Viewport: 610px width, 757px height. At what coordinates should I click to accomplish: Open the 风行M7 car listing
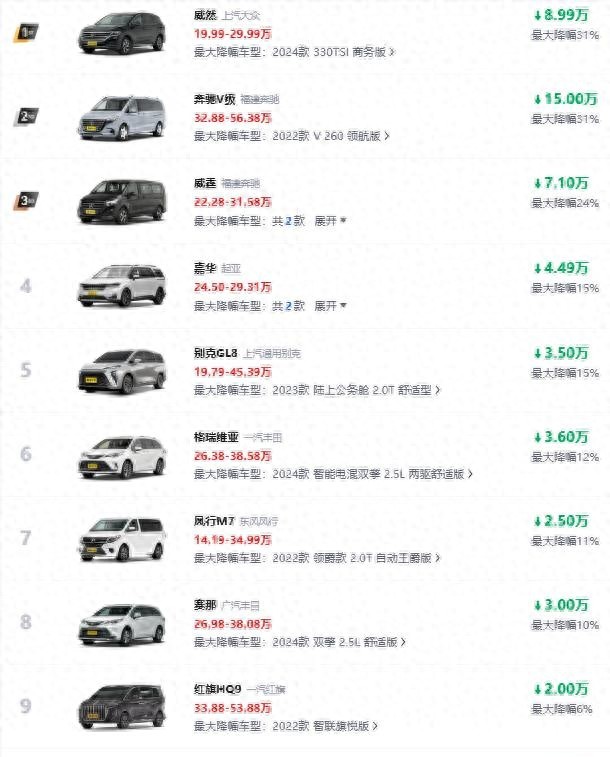pos(214,522)
